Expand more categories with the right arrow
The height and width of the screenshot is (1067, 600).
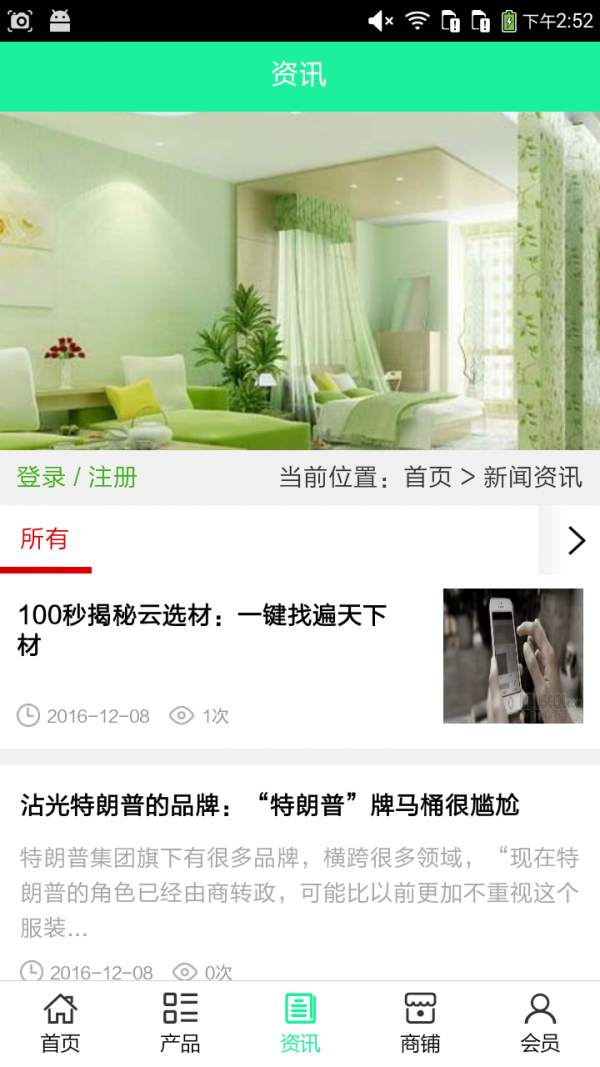coord(575,541)
